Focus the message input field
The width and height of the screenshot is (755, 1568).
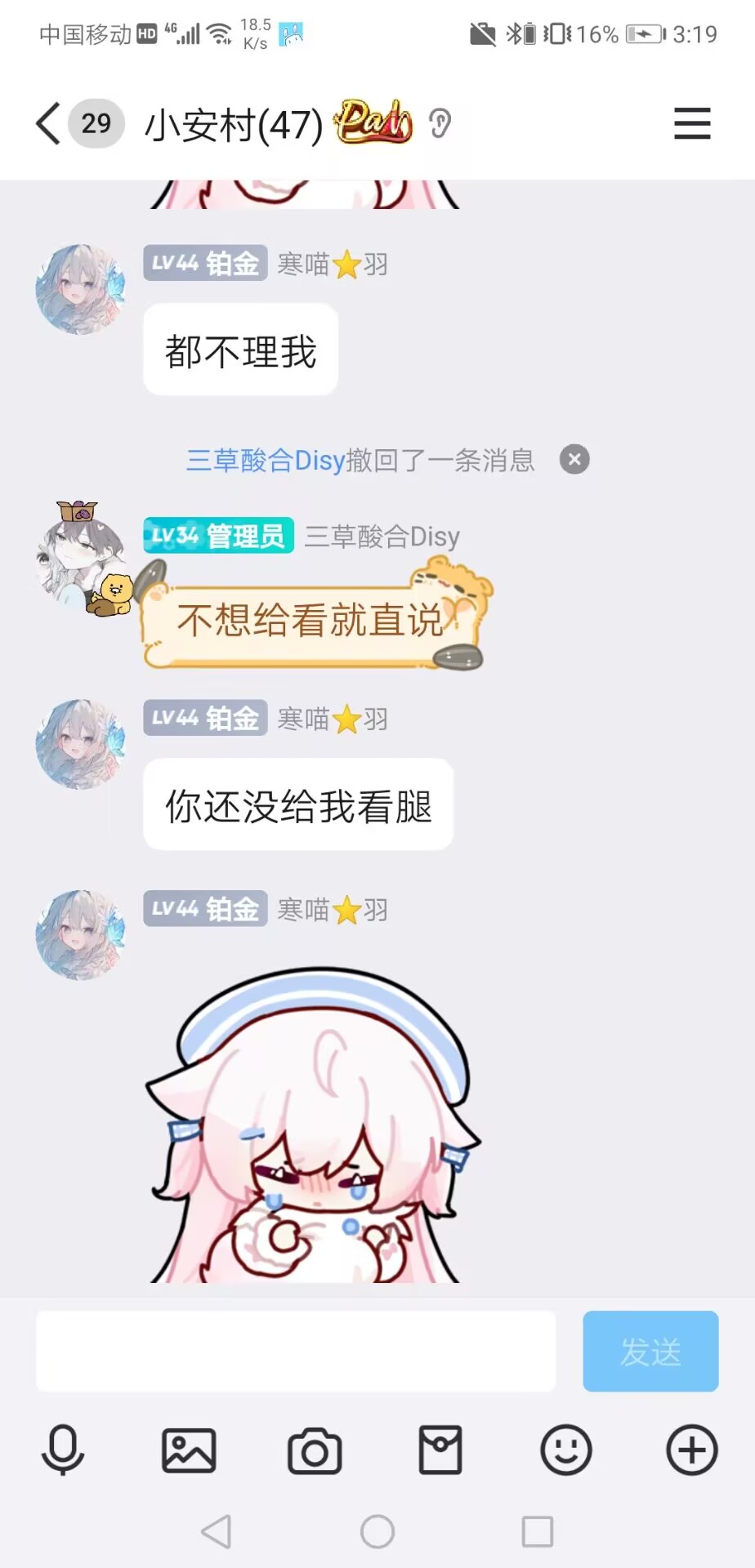pos(296,1351)
